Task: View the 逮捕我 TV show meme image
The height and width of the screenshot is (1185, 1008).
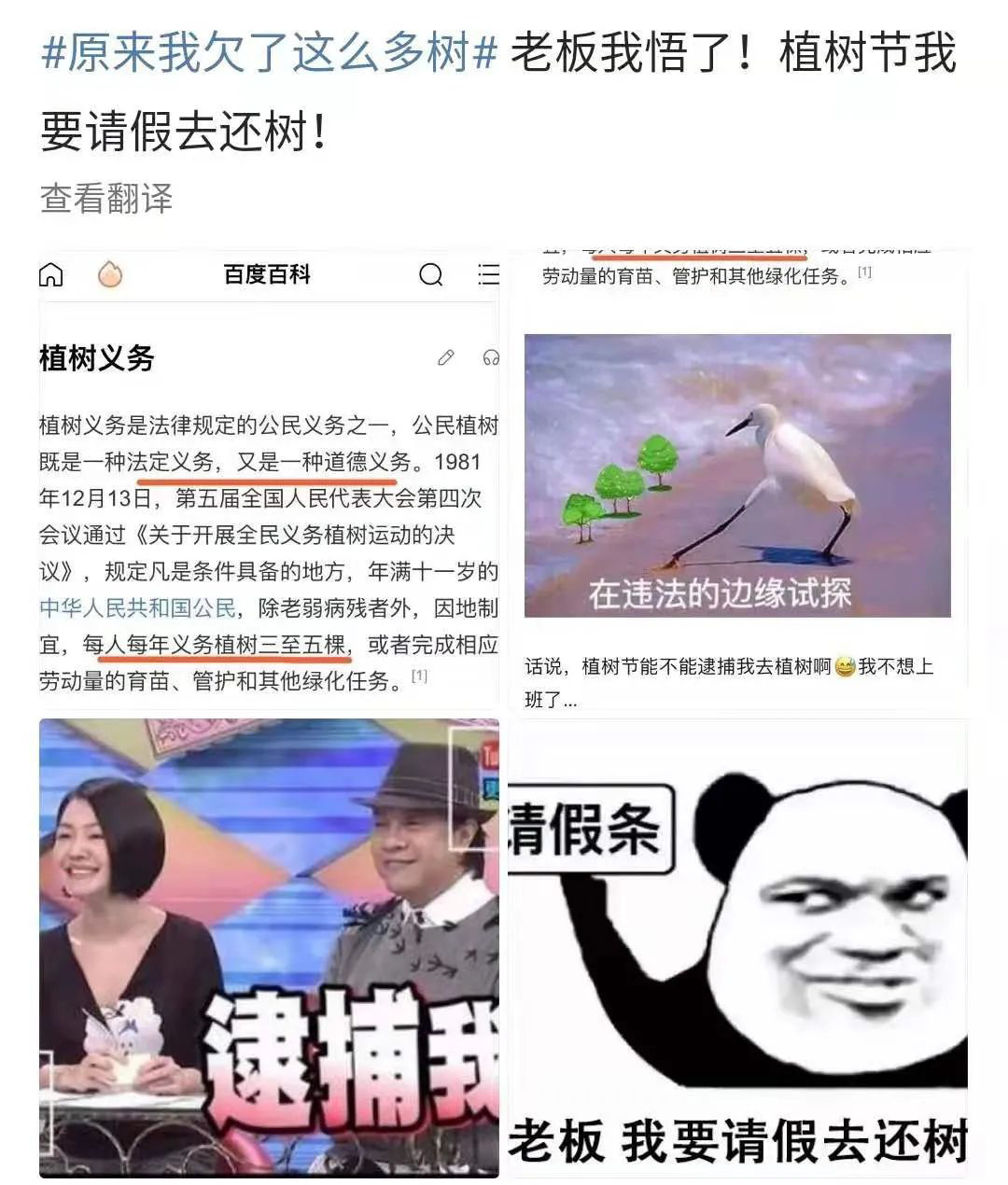Action: 269,948
